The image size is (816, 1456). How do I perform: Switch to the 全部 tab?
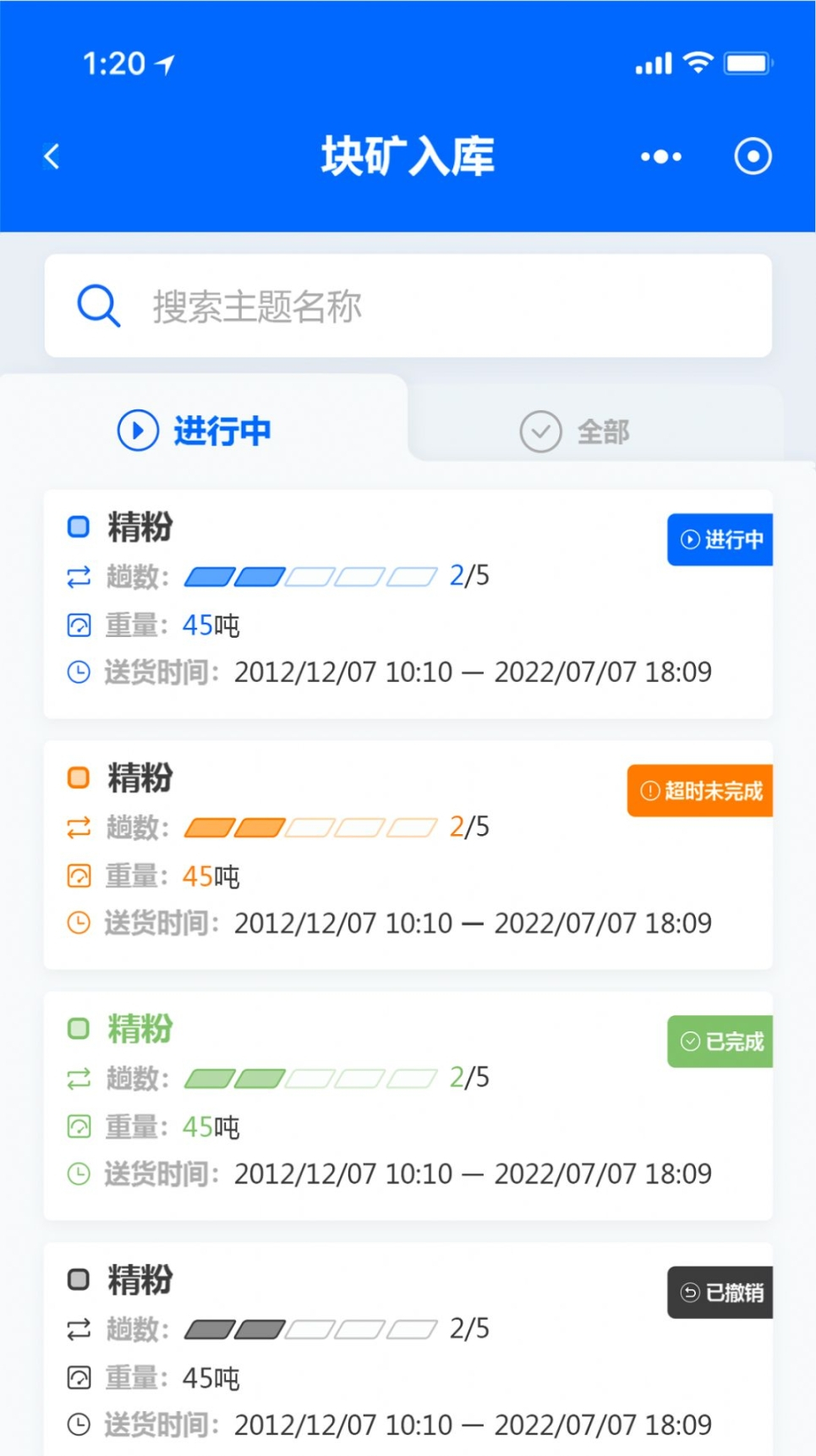575,431
